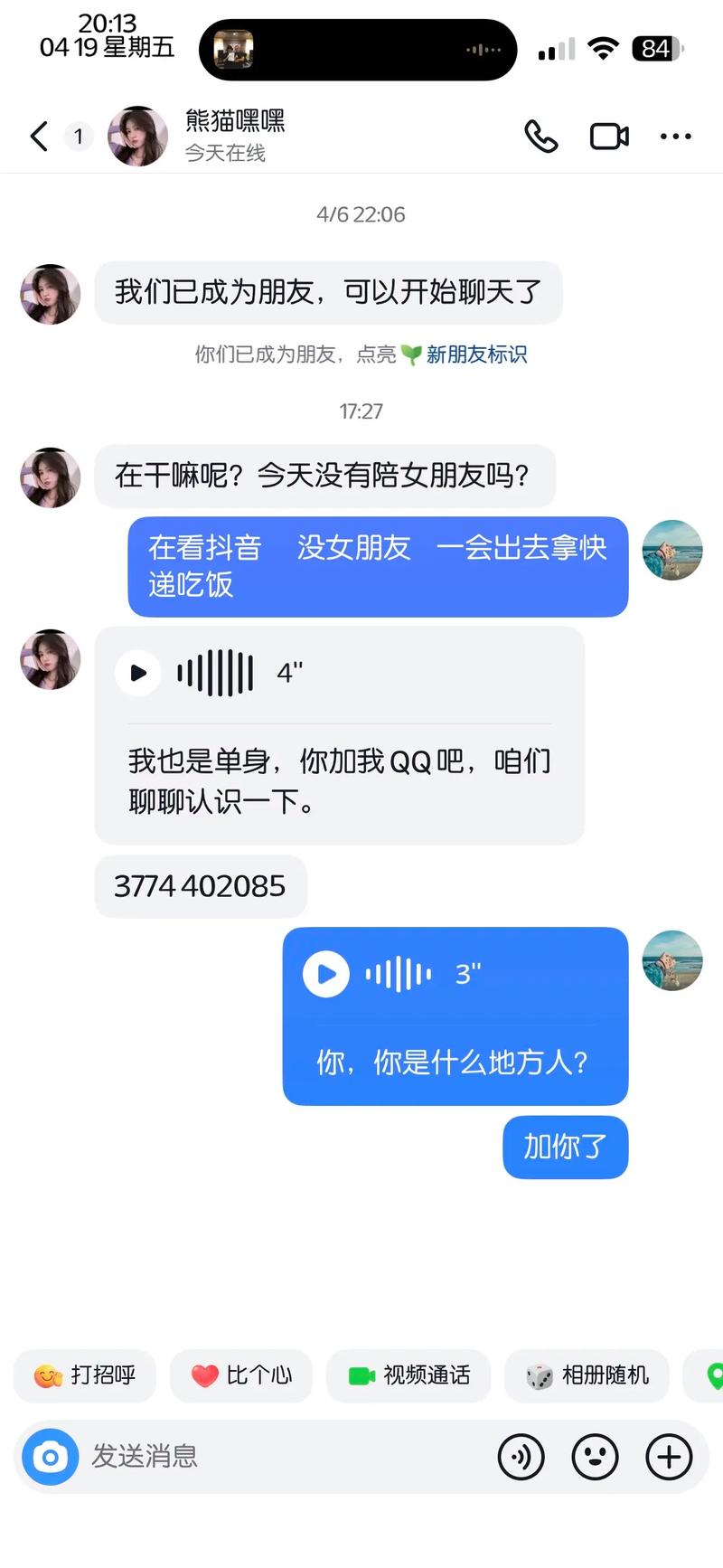The image size is (723, 1568).
Task: Start a video call from the top bar
Action: (x=607, y=136)
